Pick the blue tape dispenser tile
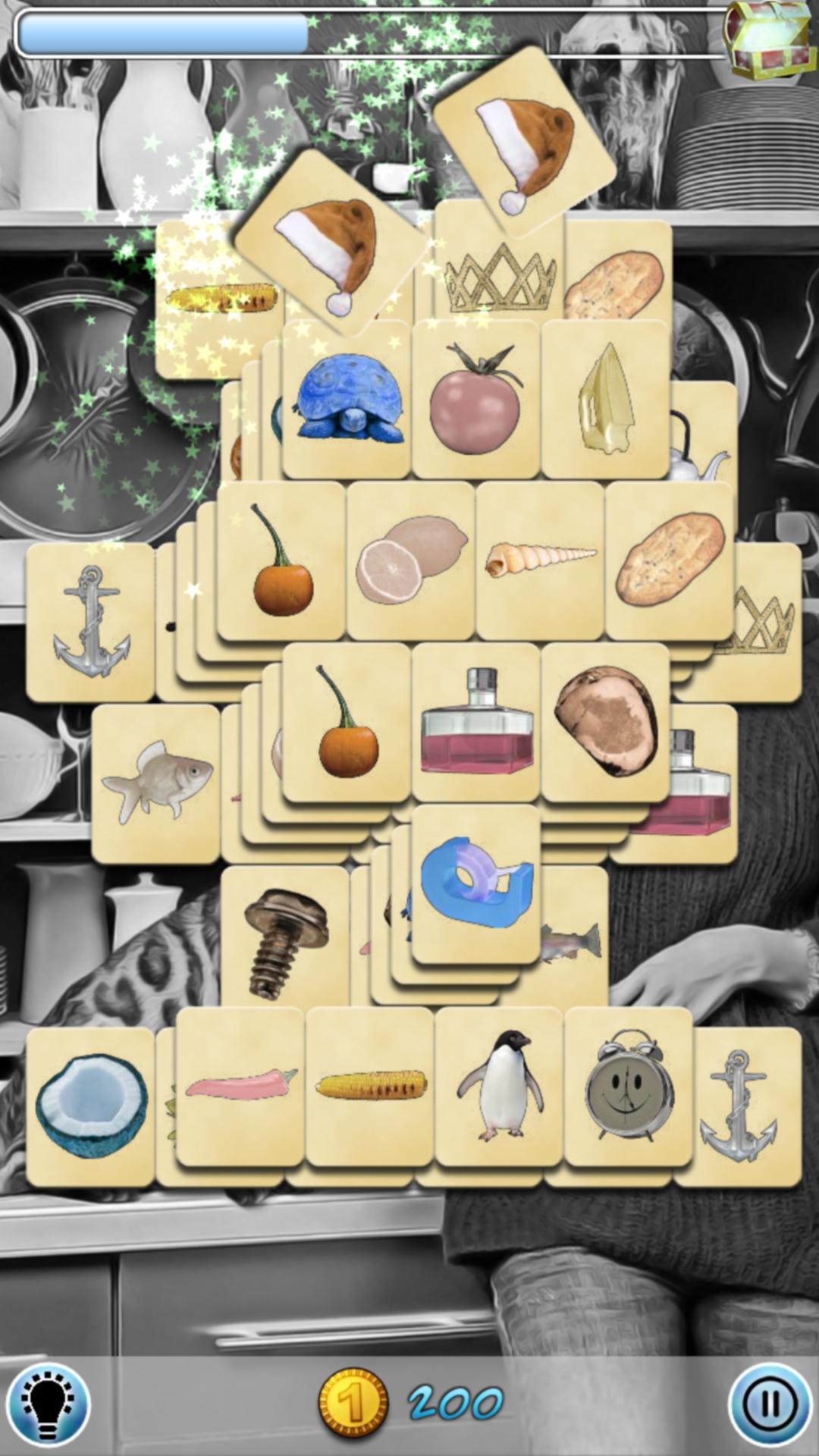This screenshot has width=819, height=1456. point(476,883)
